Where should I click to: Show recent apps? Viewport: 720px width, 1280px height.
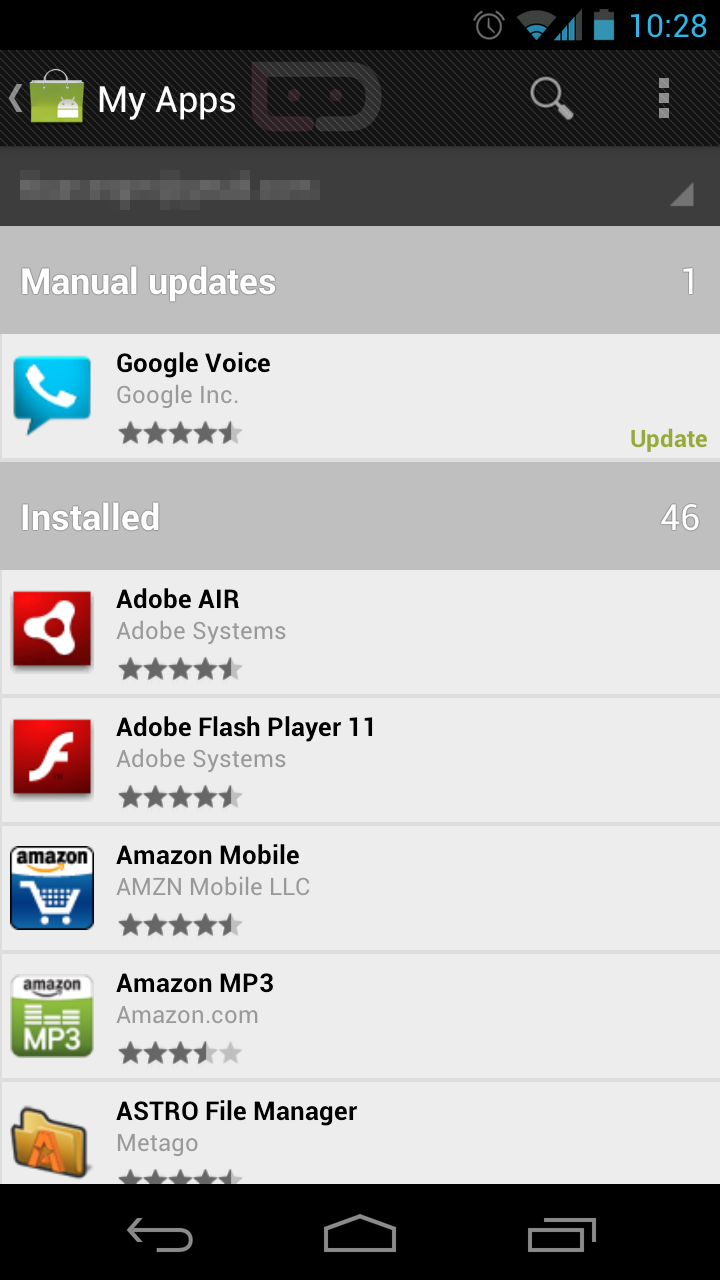click(x=561, y=1235)
